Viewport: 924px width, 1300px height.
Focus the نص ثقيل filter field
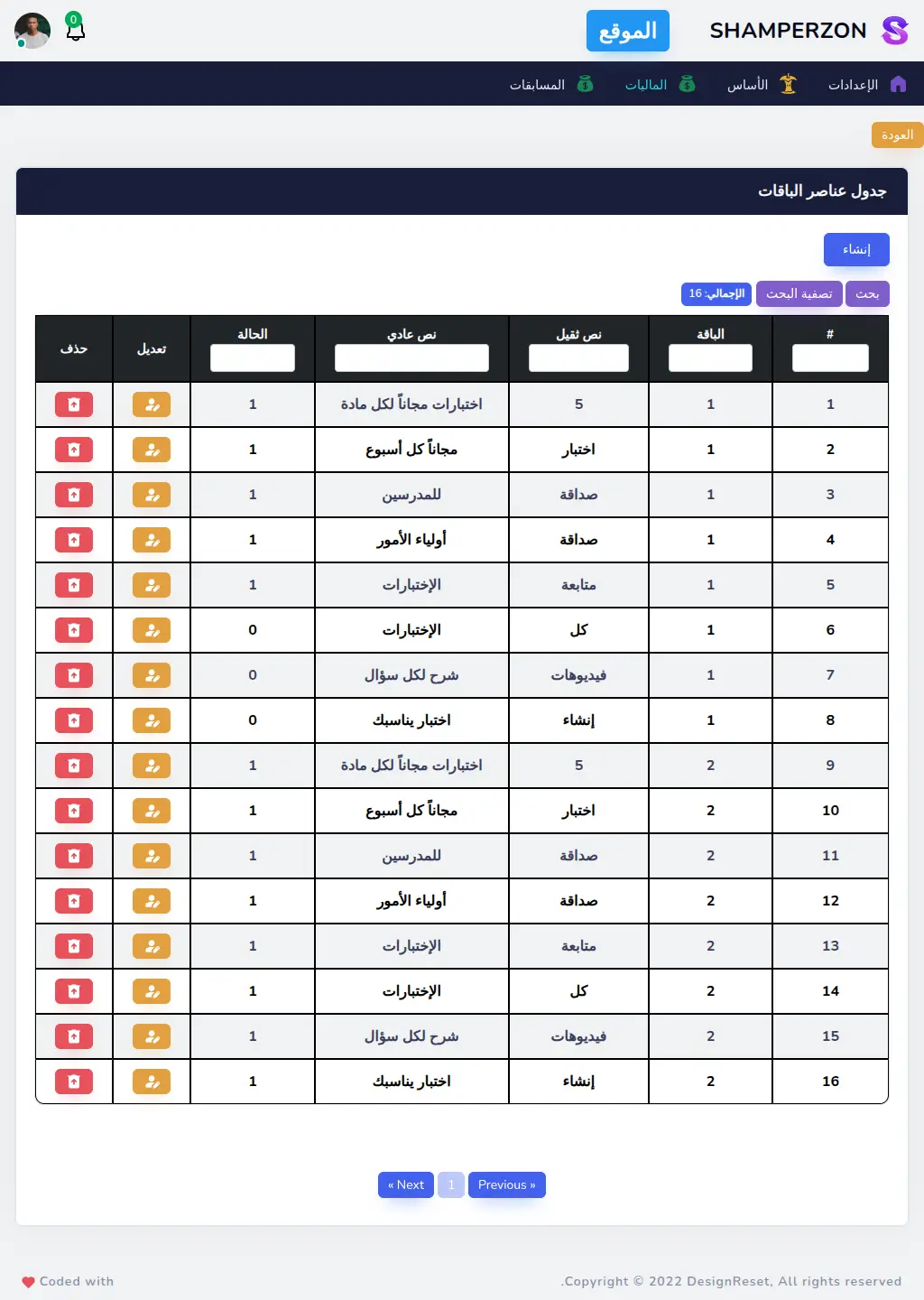(x=578, y=357)
